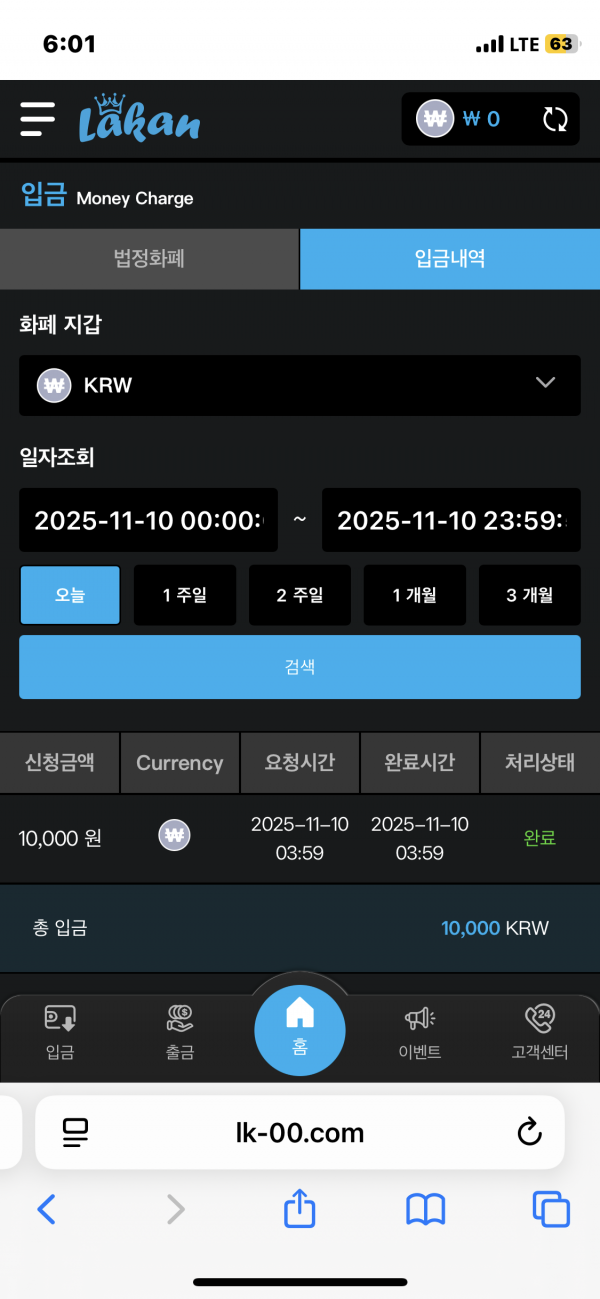Image resolution: width=600 pixels, height=1299 pixels.
Task: Go to 입금 in bottom navigation
Action: [60, 1033]
